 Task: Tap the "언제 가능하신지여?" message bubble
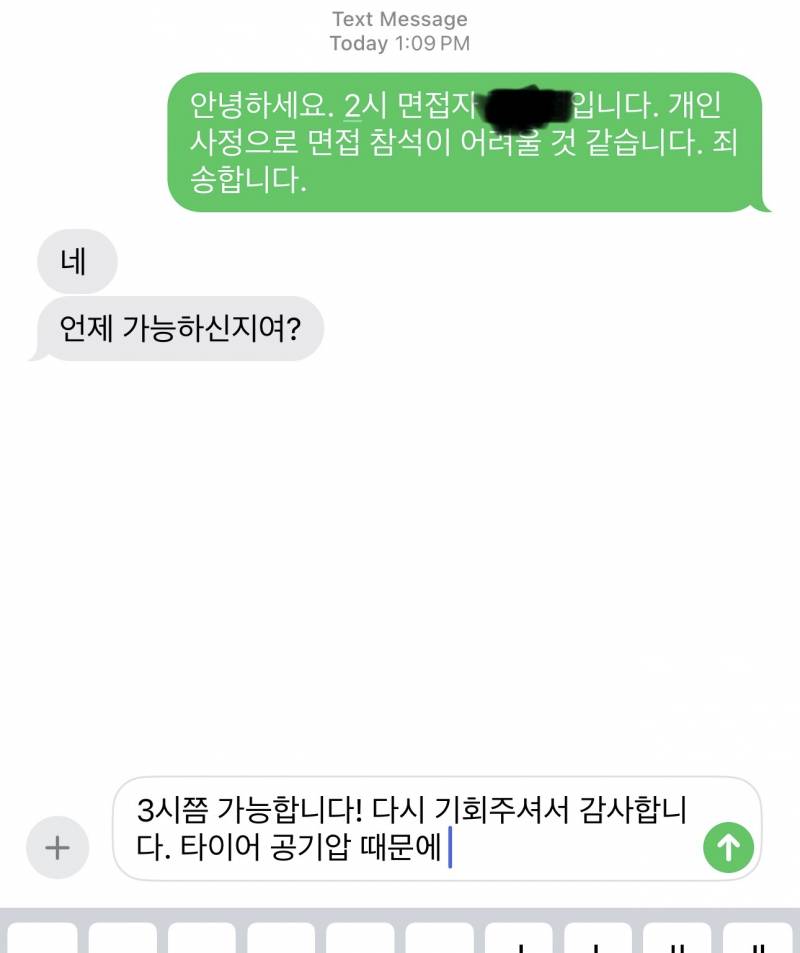pos(183,326)
